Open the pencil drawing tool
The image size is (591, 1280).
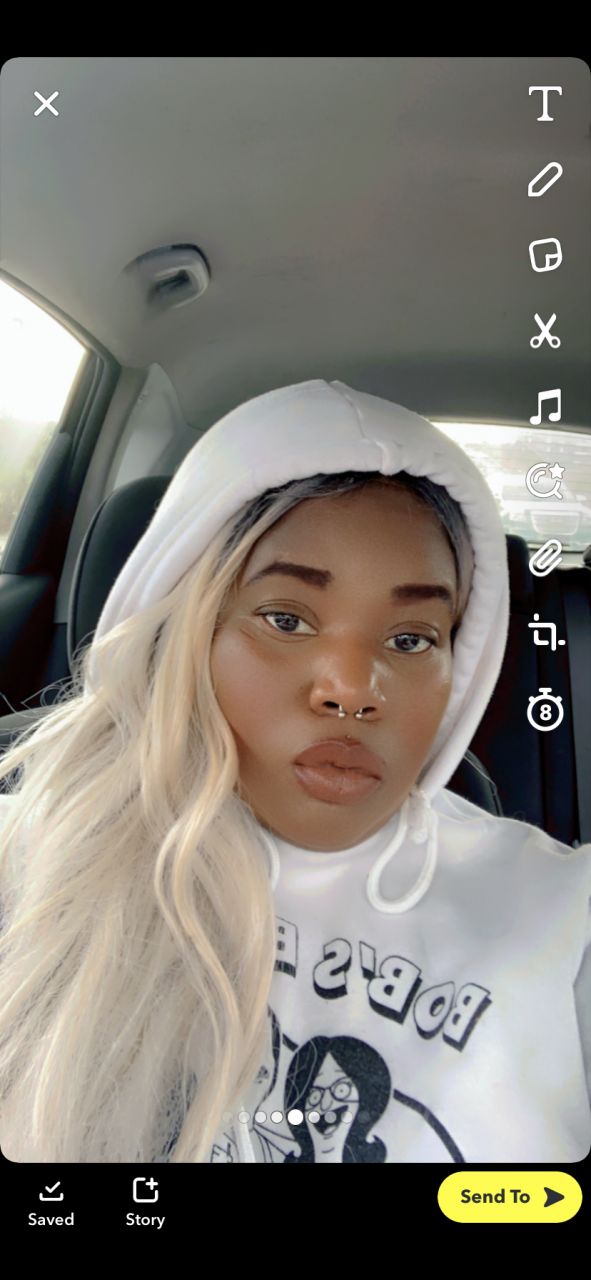[x=545, y=180]
